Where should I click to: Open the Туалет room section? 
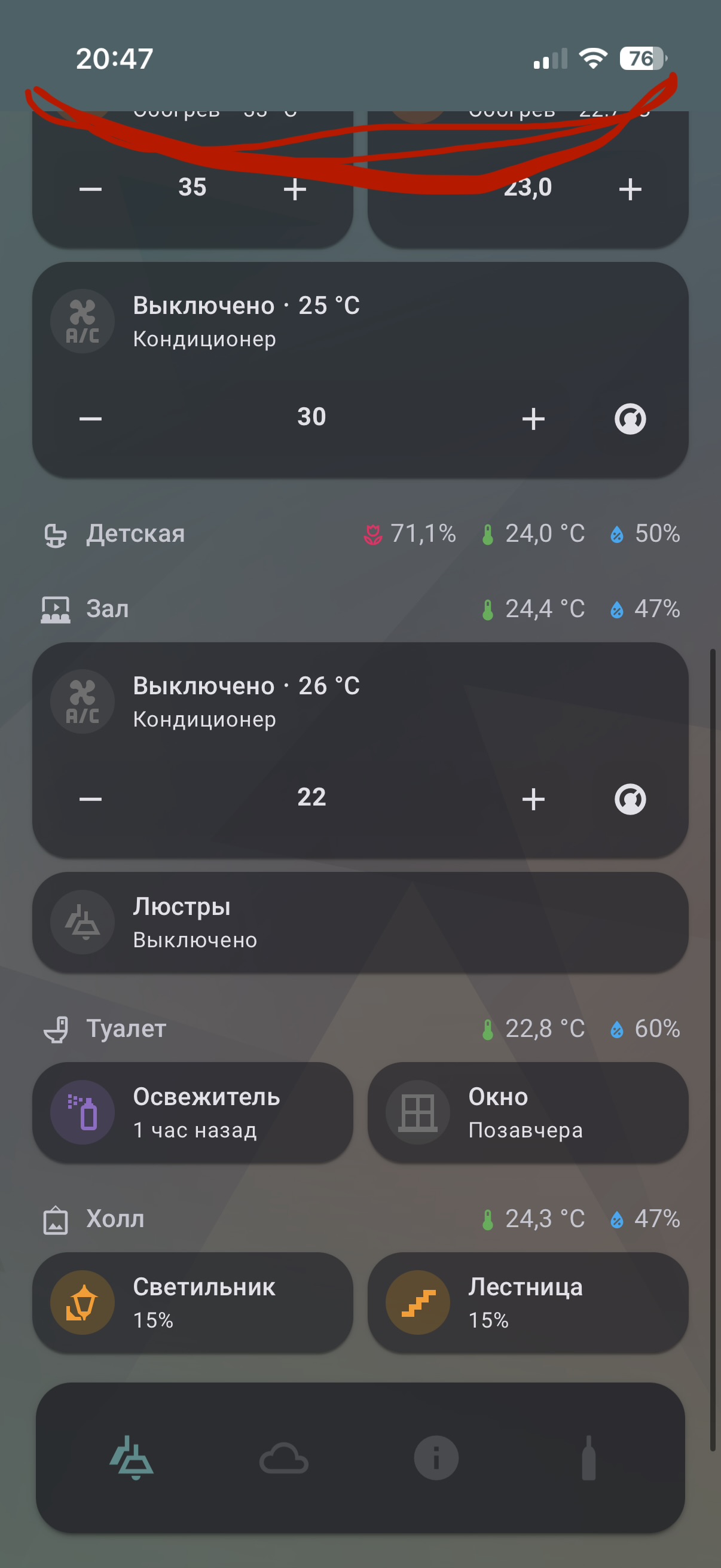(126, 1029)
